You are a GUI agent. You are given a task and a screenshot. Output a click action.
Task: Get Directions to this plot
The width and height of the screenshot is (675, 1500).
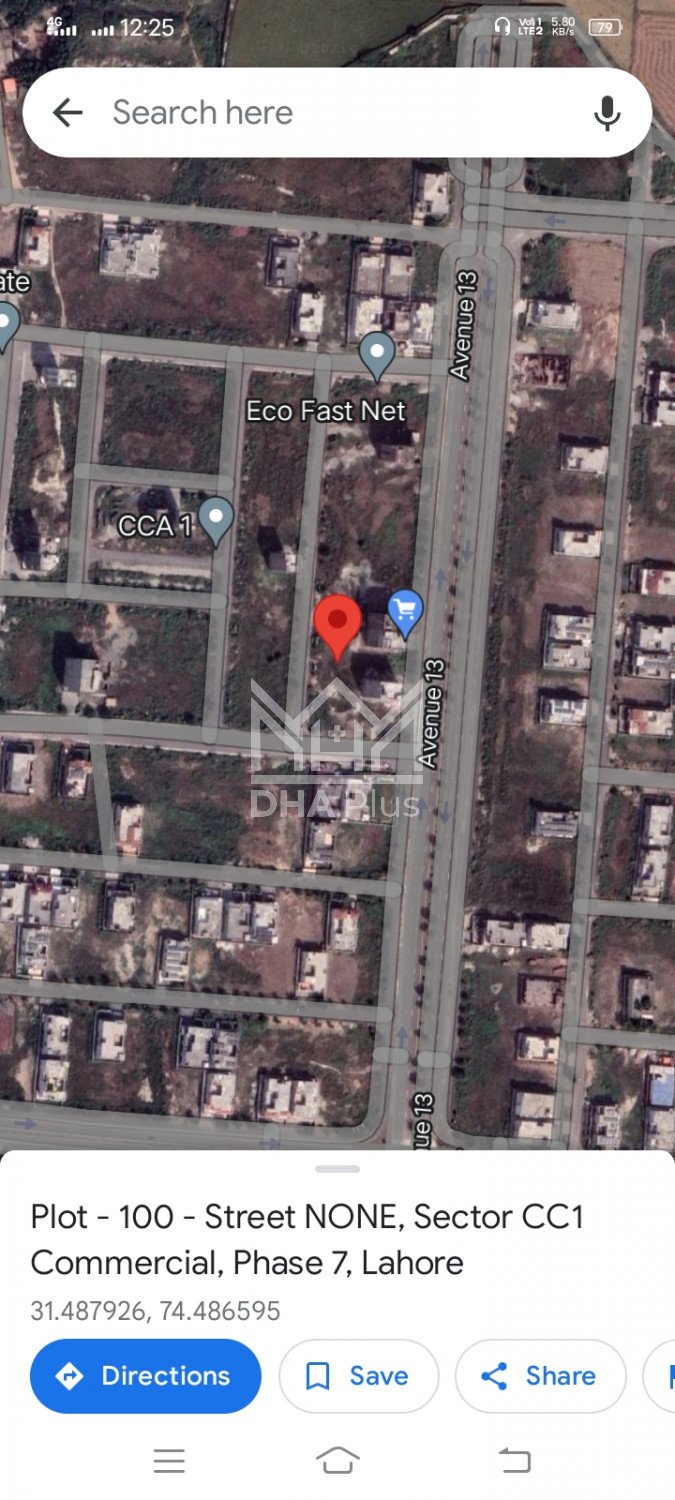(x=146, y=1376)
